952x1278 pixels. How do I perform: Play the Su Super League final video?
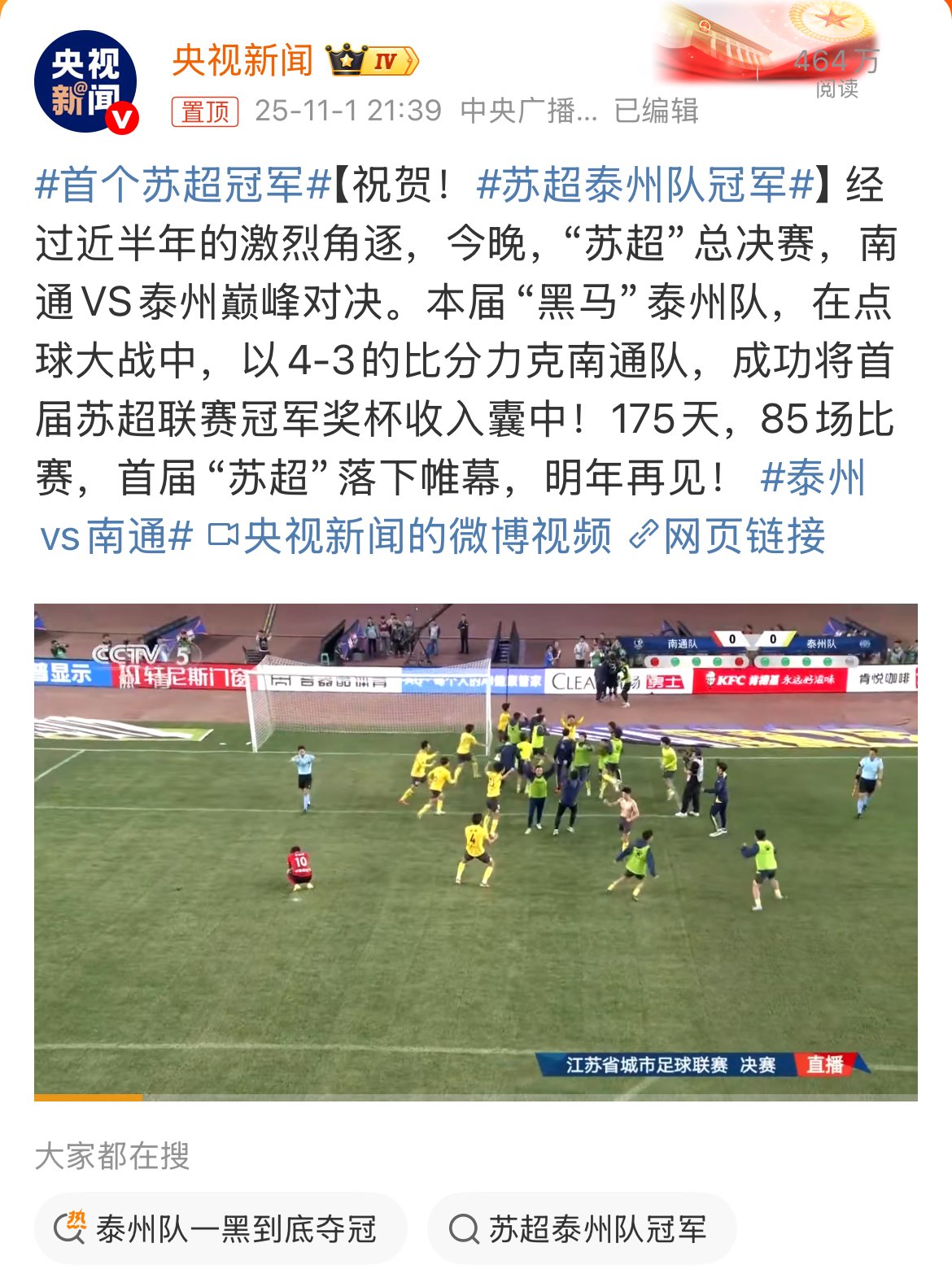475,851
